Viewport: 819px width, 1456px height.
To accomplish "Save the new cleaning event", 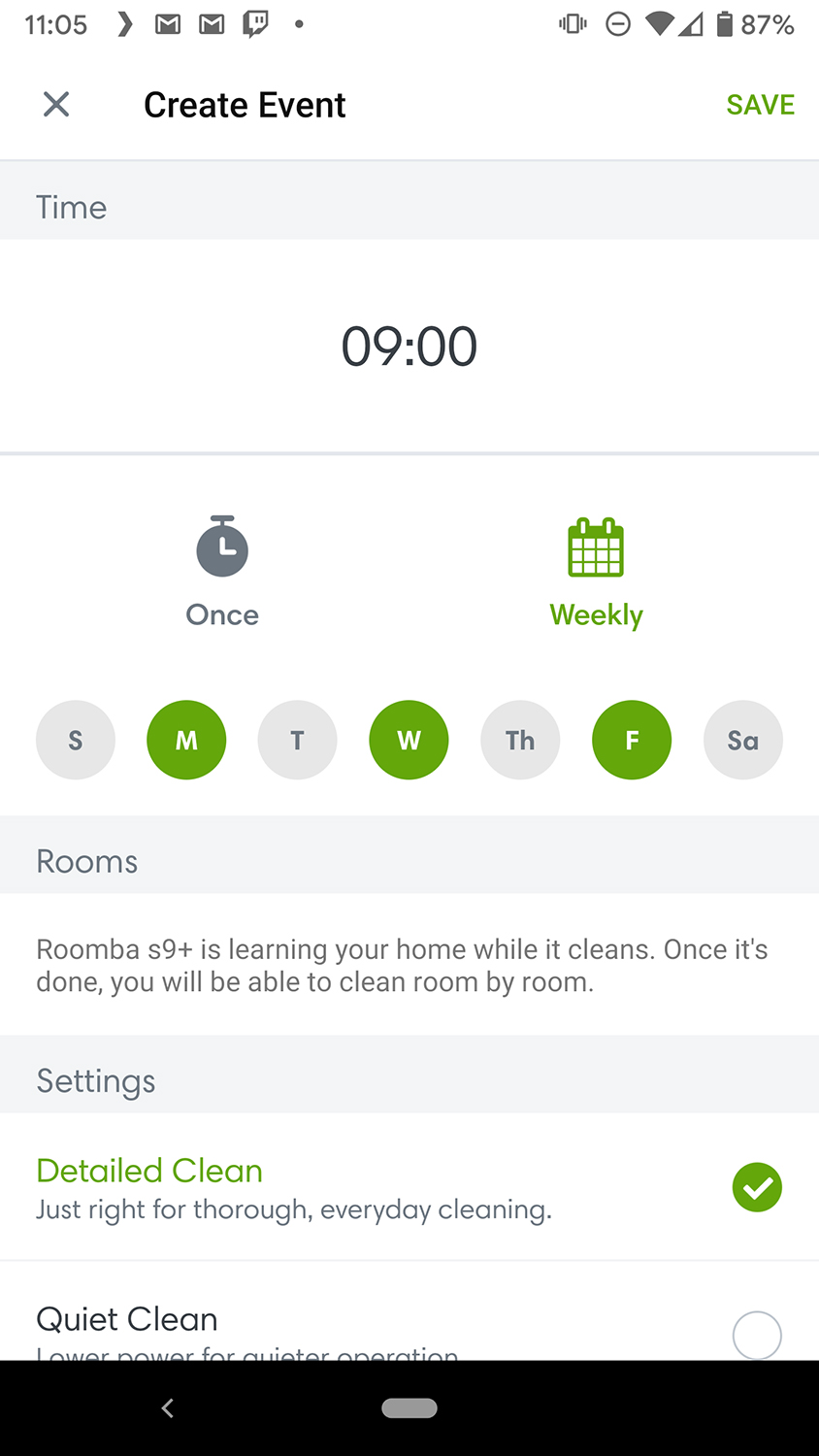I will pyautogui.click(x=760, y=105).
